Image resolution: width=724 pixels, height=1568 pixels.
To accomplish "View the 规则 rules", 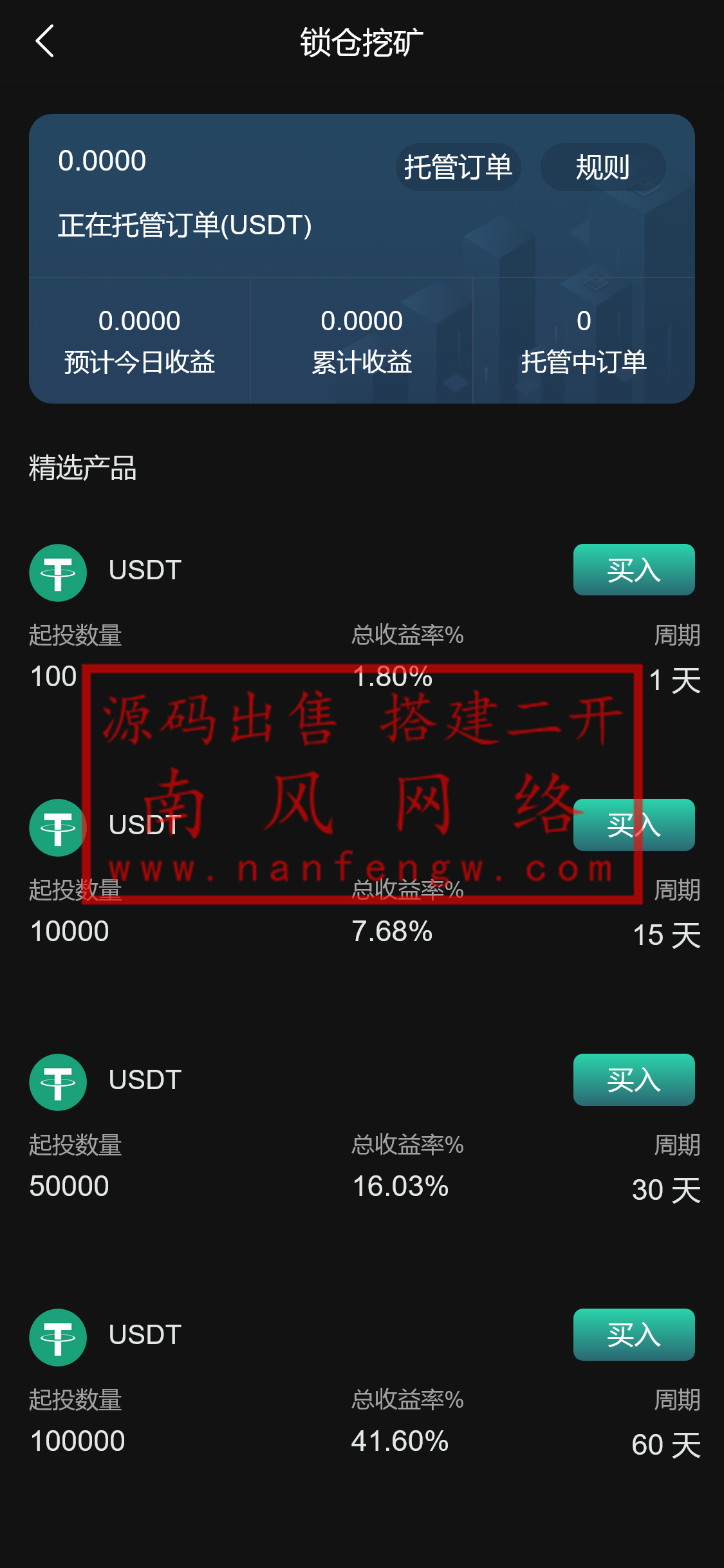I will [x=602, y=167].
